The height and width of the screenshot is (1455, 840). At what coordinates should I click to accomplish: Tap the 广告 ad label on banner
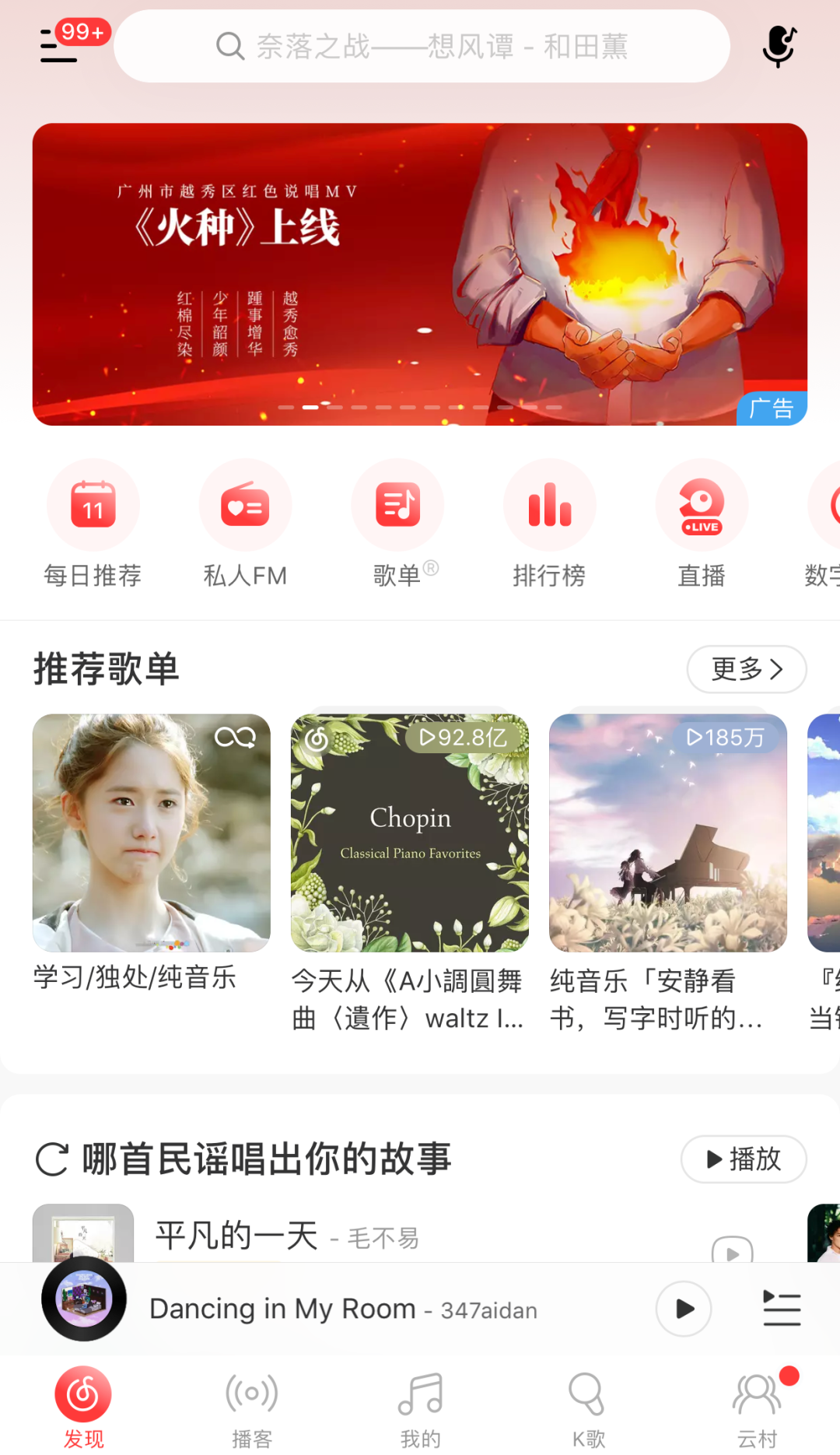pos(772,407)
